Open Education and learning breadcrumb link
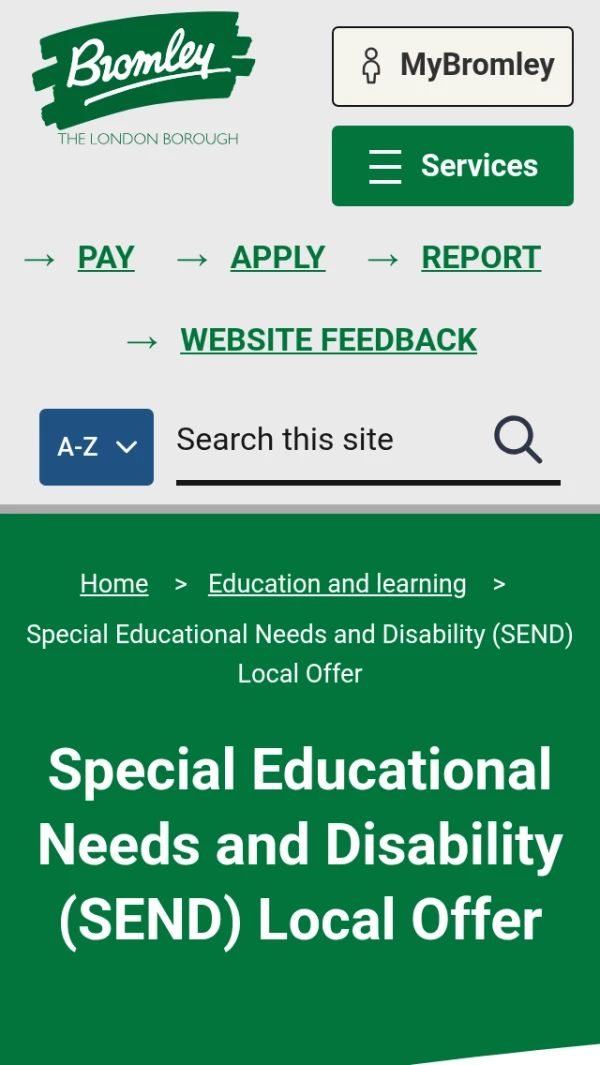 pos(337,584)
